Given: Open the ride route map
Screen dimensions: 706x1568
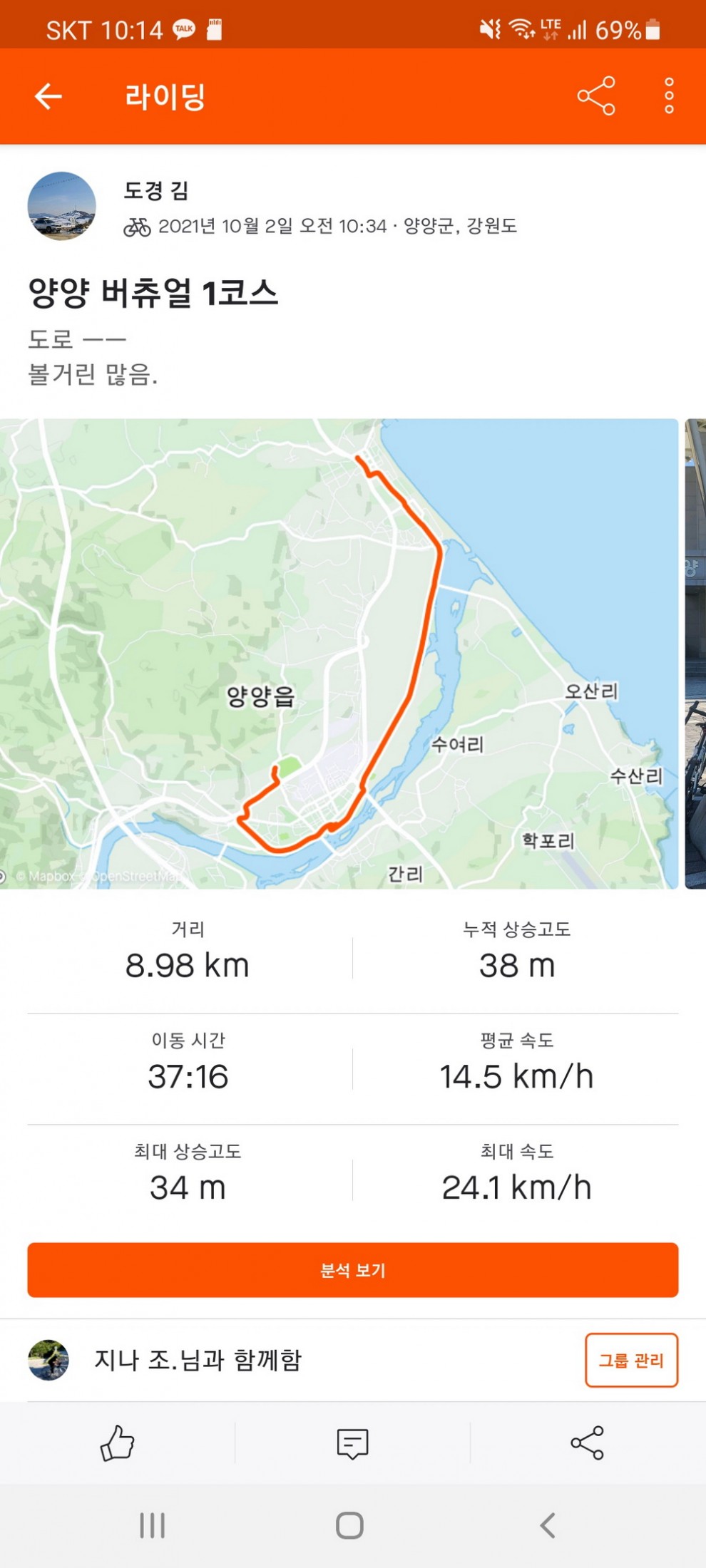Looking at the screenshot, I should coord(339,654).
